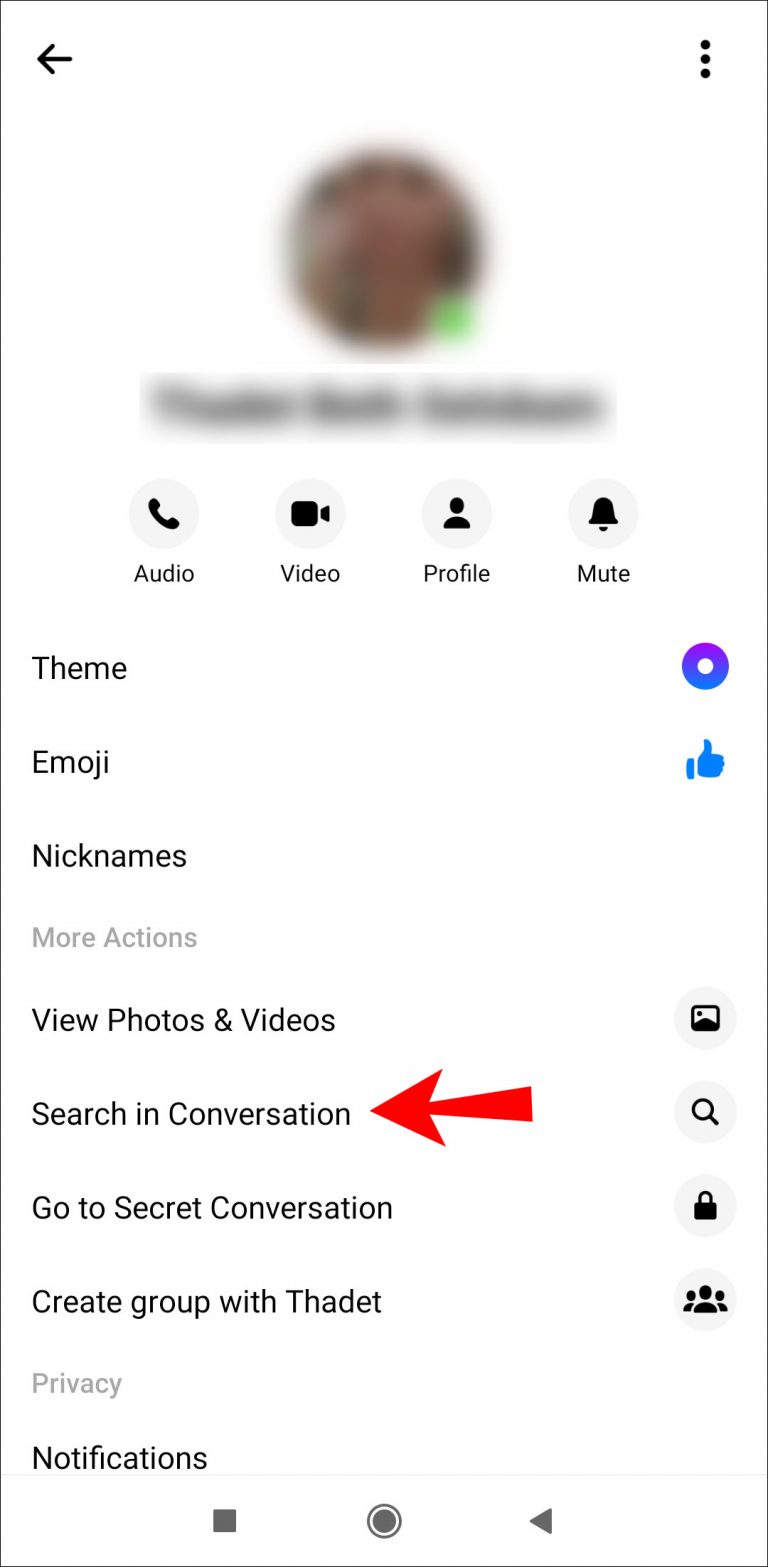The image size is (768, 1567).
Task: Open Notifications settings
Action: click(x=119, y=1458)
